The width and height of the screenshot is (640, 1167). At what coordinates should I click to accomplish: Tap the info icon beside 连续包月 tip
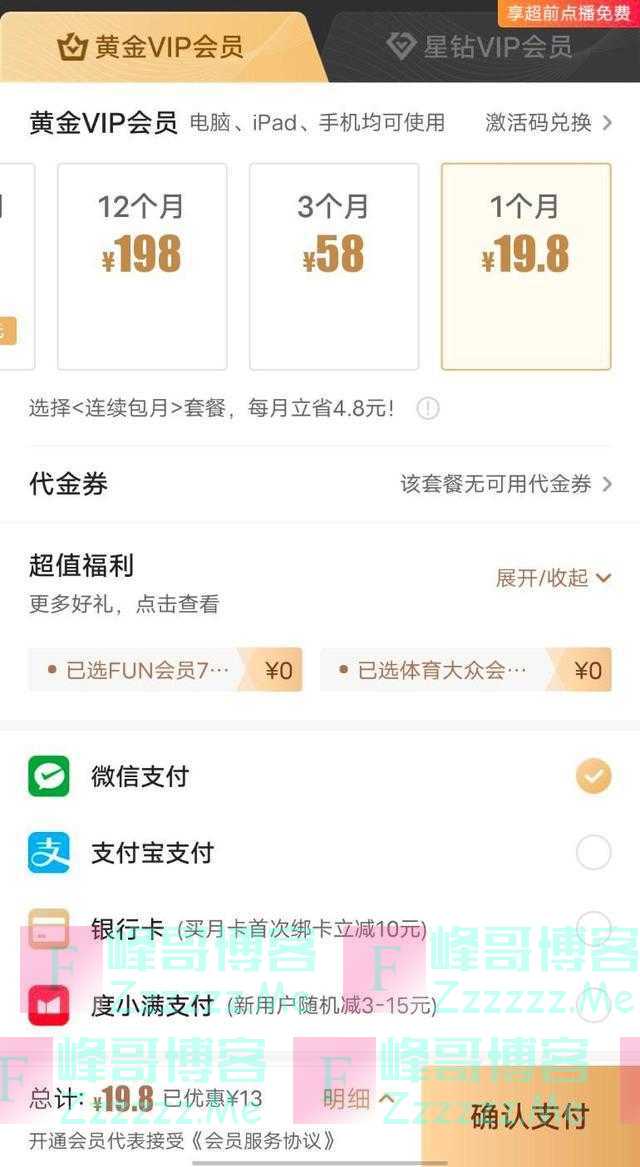tap(428, 408)
